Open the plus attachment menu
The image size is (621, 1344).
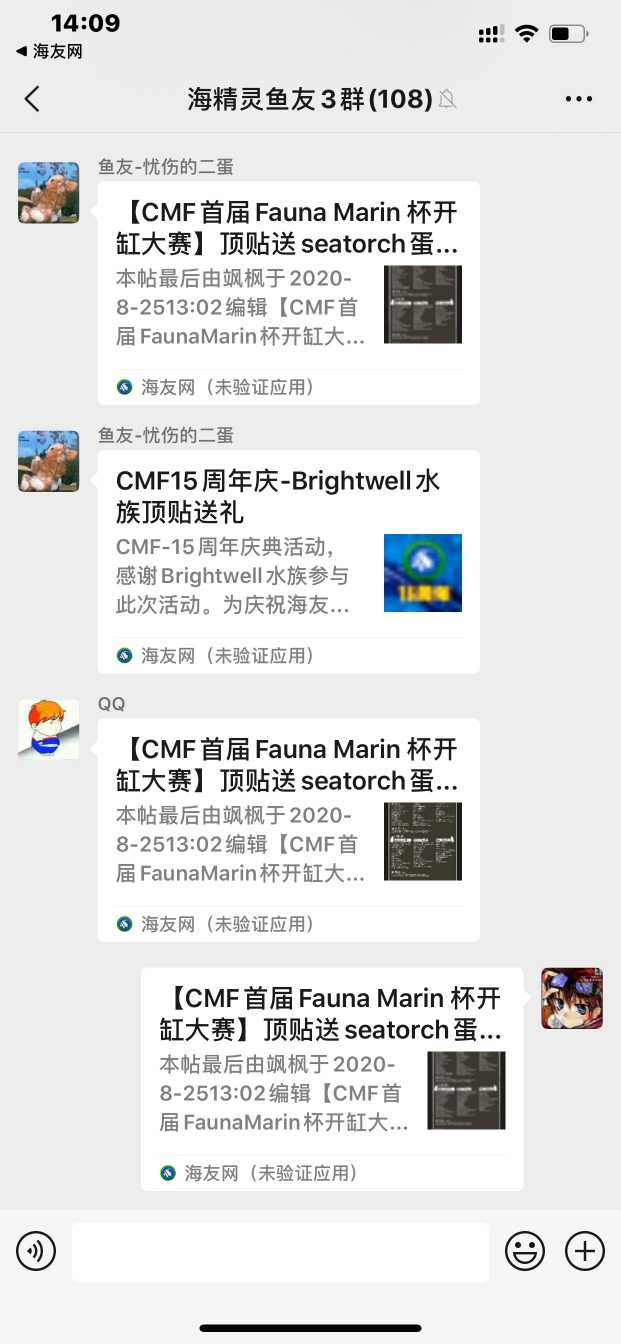[x=585, y=1251]
